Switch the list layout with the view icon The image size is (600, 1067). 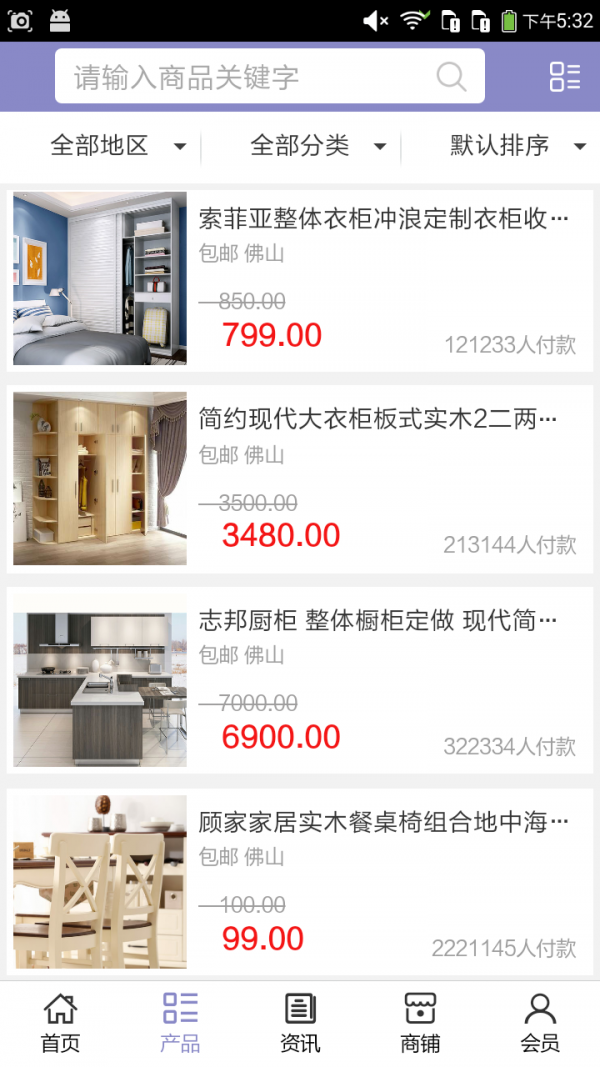tap(564, 77)
